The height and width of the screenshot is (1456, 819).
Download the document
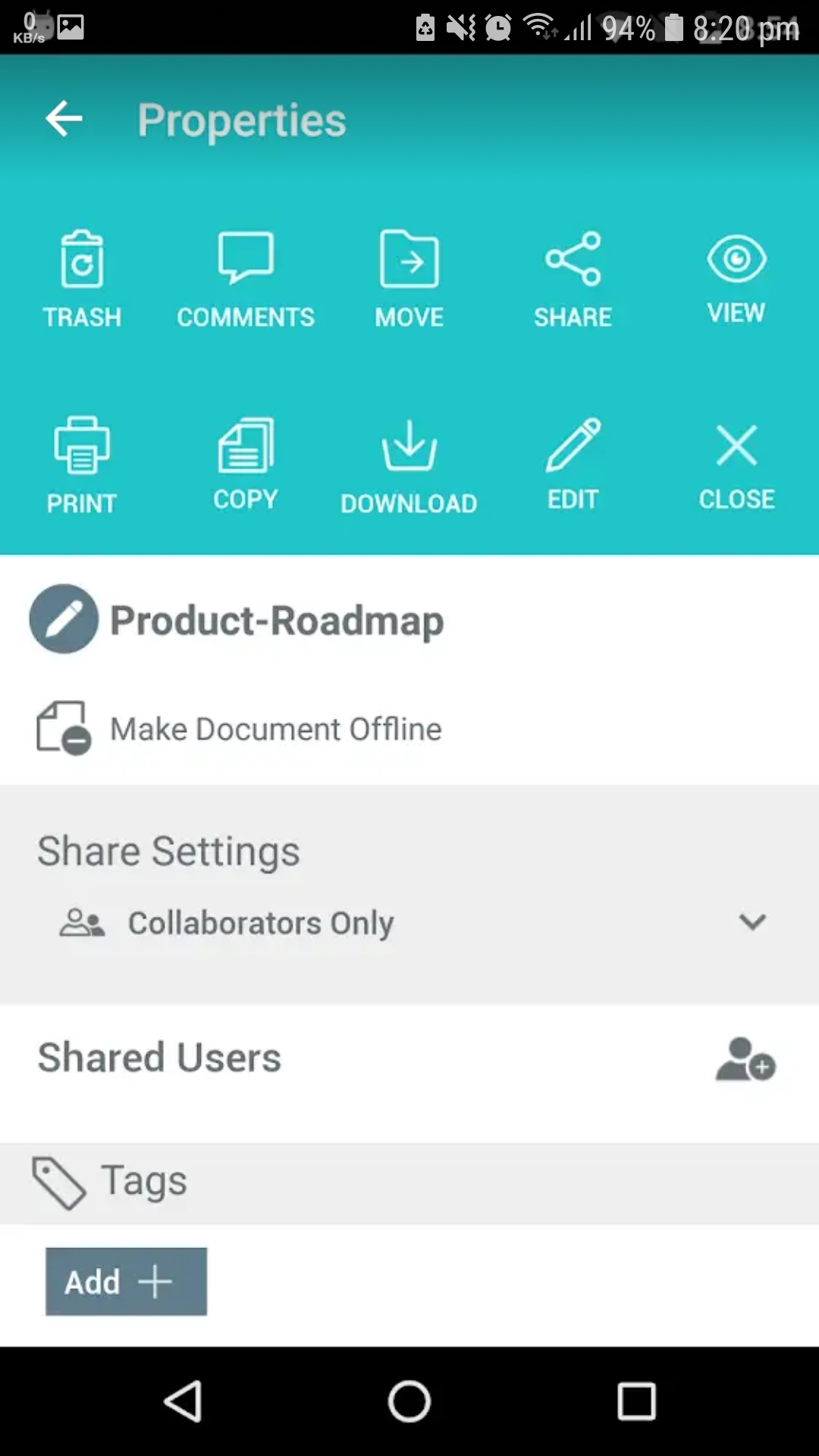pos(409,465)
